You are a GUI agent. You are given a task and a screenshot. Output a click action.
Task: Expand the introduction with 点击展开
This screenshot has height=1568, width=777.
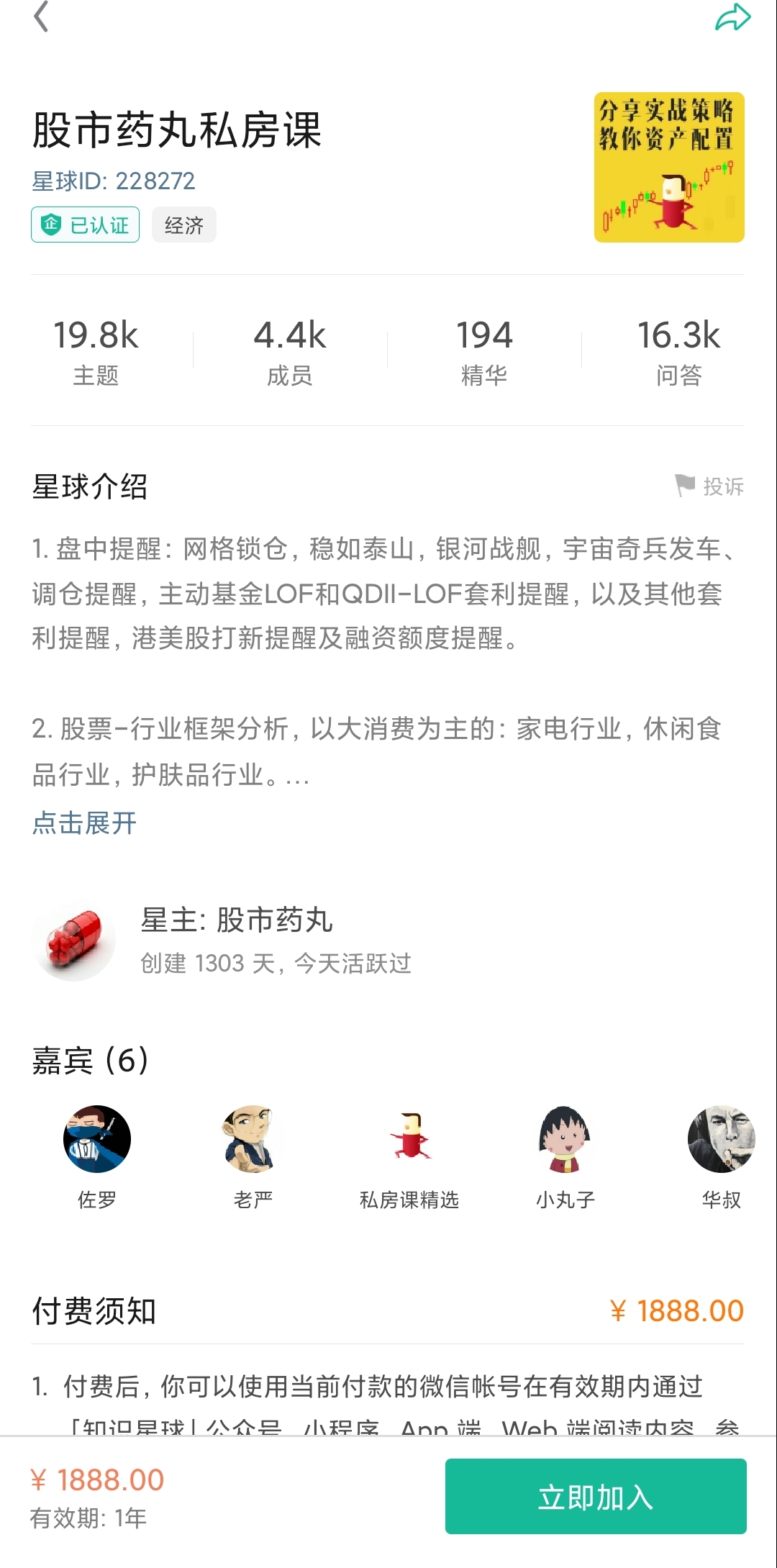pyautogui.click(x=84, y=822)
